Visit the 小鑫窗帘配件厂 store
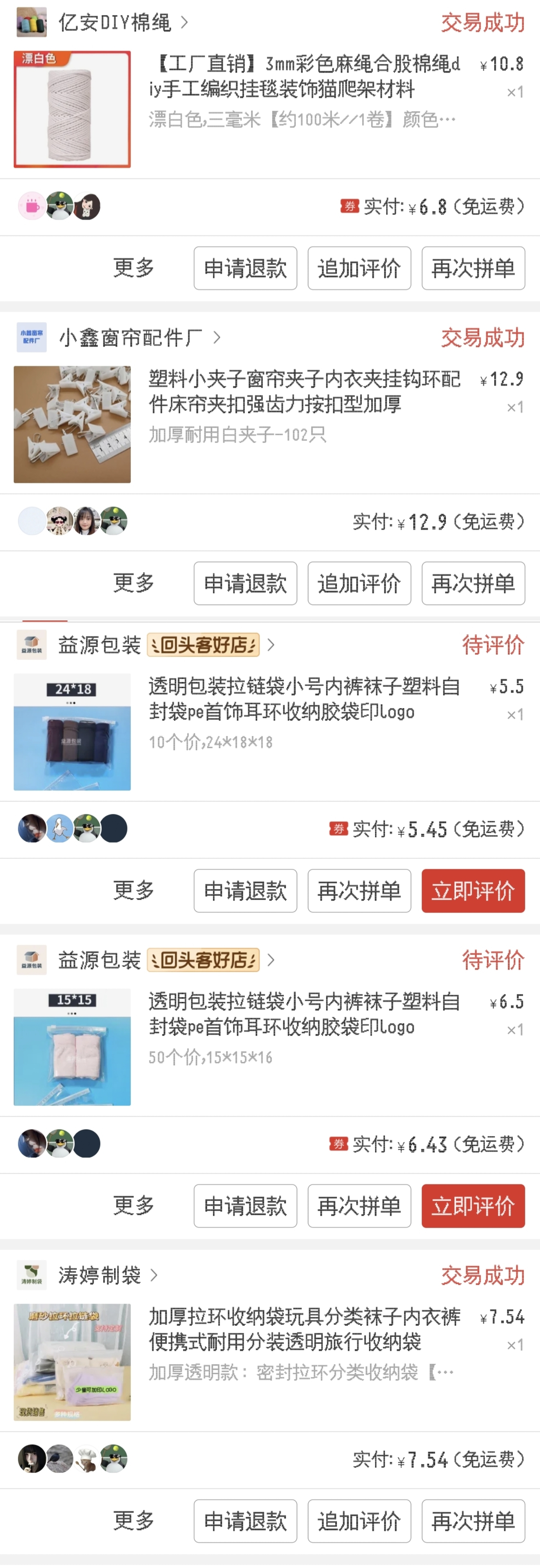540x1568 pixels. (130, 337)
